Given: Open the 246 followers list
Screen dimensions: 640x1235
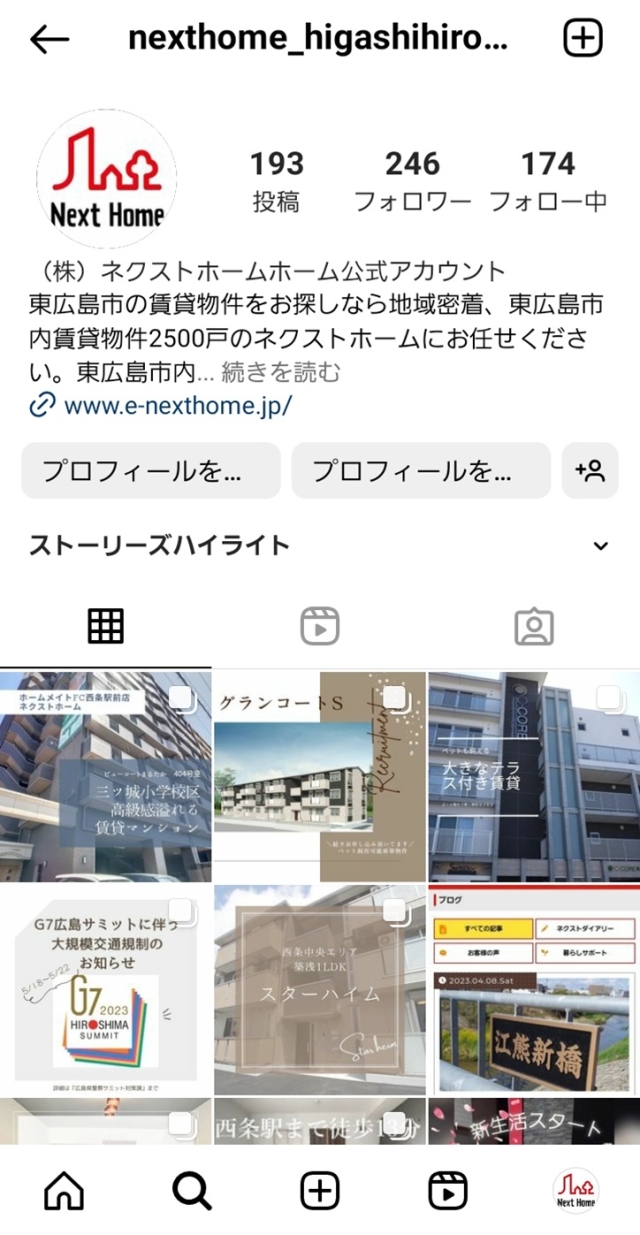Looking at the screenshot, I should pyautogui.click(x=412, y=181).
